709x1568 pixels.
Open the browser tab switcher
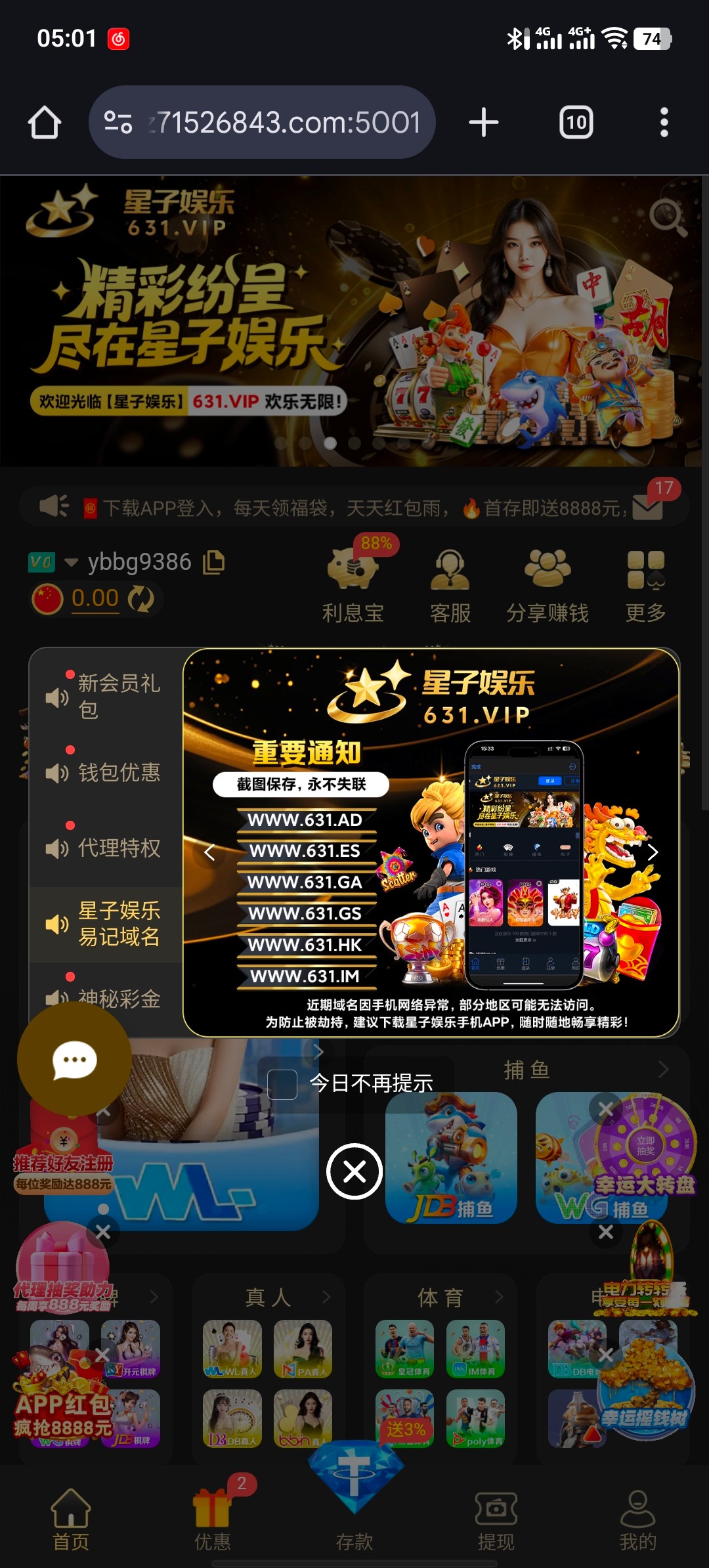(576, 123)
